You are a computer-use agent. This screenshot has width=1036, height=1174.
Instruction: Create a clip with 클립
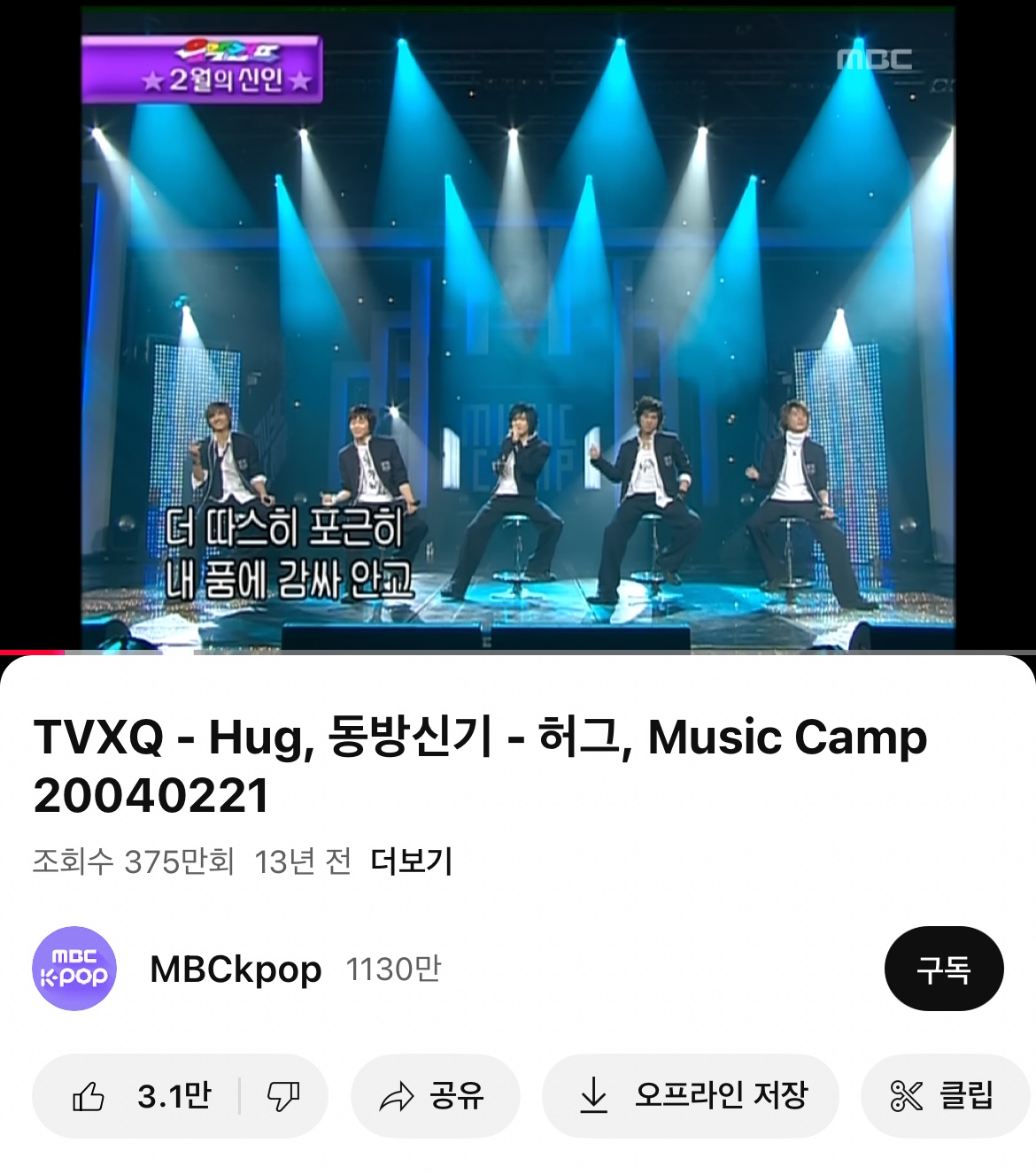pos(943,1096)
